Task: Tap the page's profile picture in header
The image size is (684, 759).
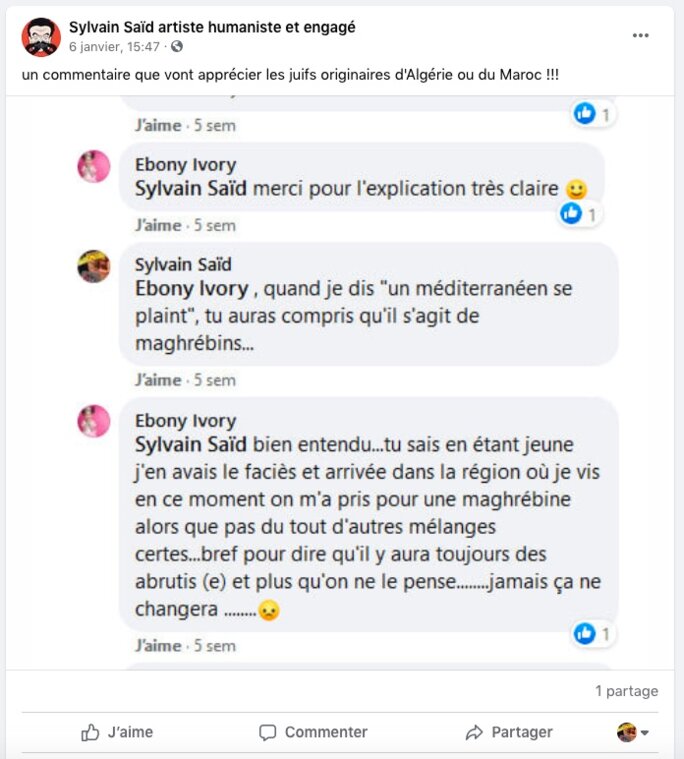Action: point(41,37)
